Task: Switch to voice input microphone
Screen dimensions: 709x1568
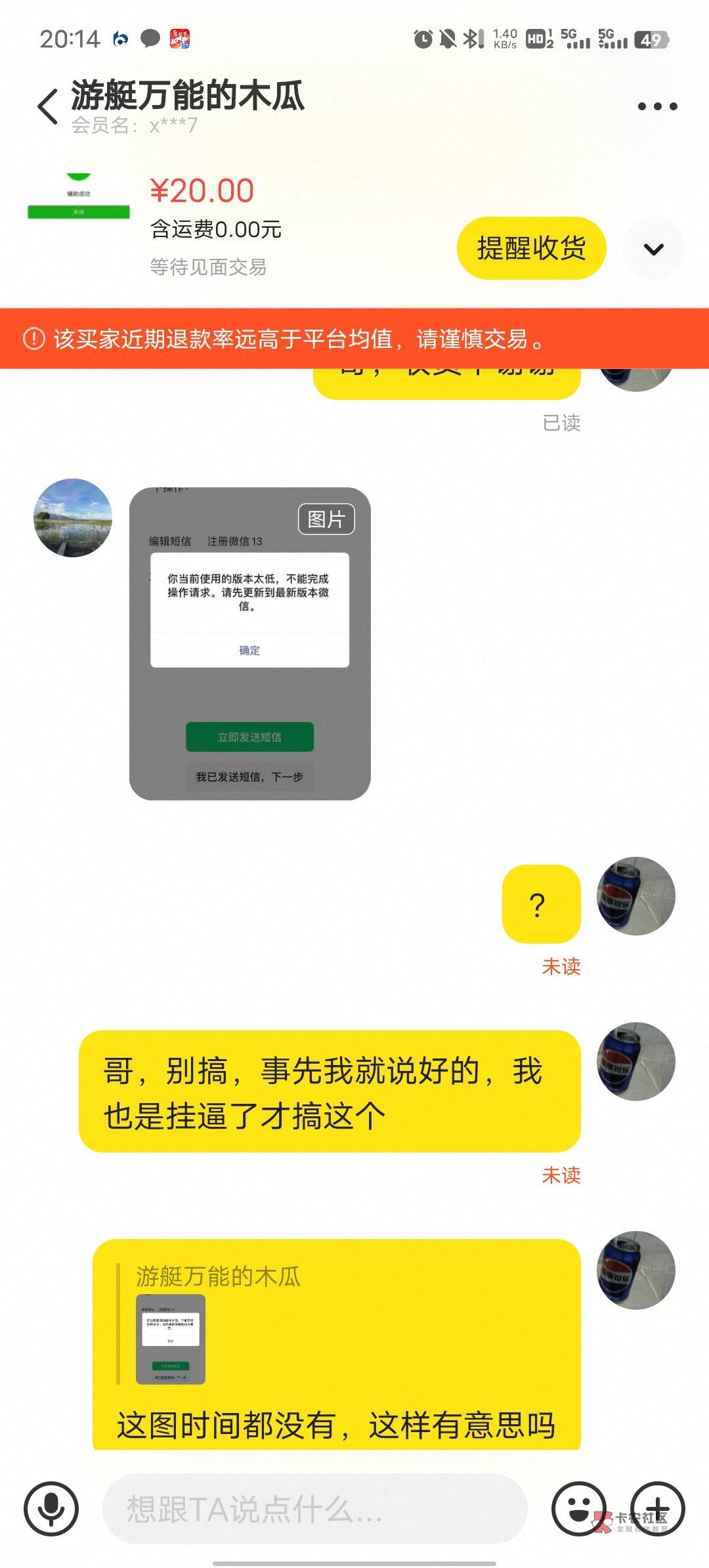Action: tap(51, 1509)
